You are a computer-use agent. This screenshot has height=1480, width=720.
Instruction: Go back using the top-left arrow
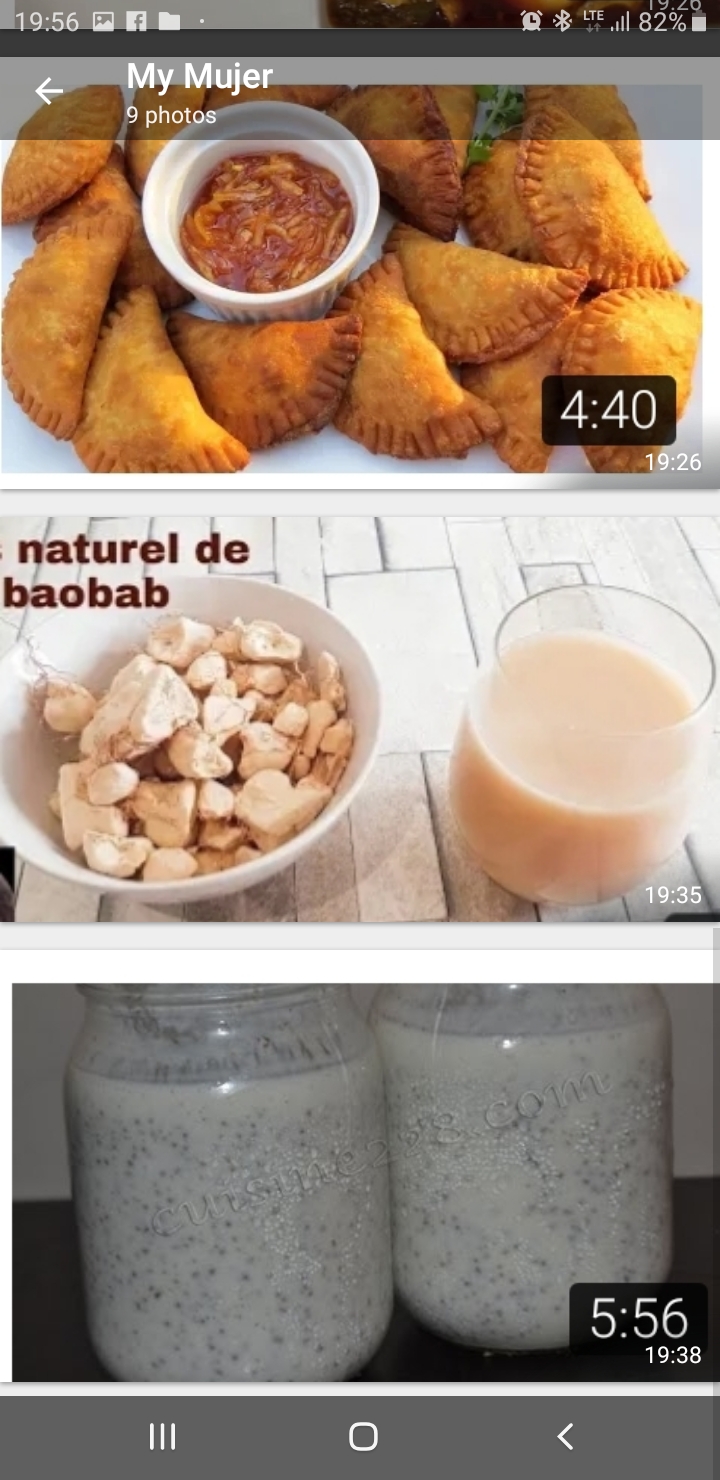pyautogui.click(x=48, y=92)
